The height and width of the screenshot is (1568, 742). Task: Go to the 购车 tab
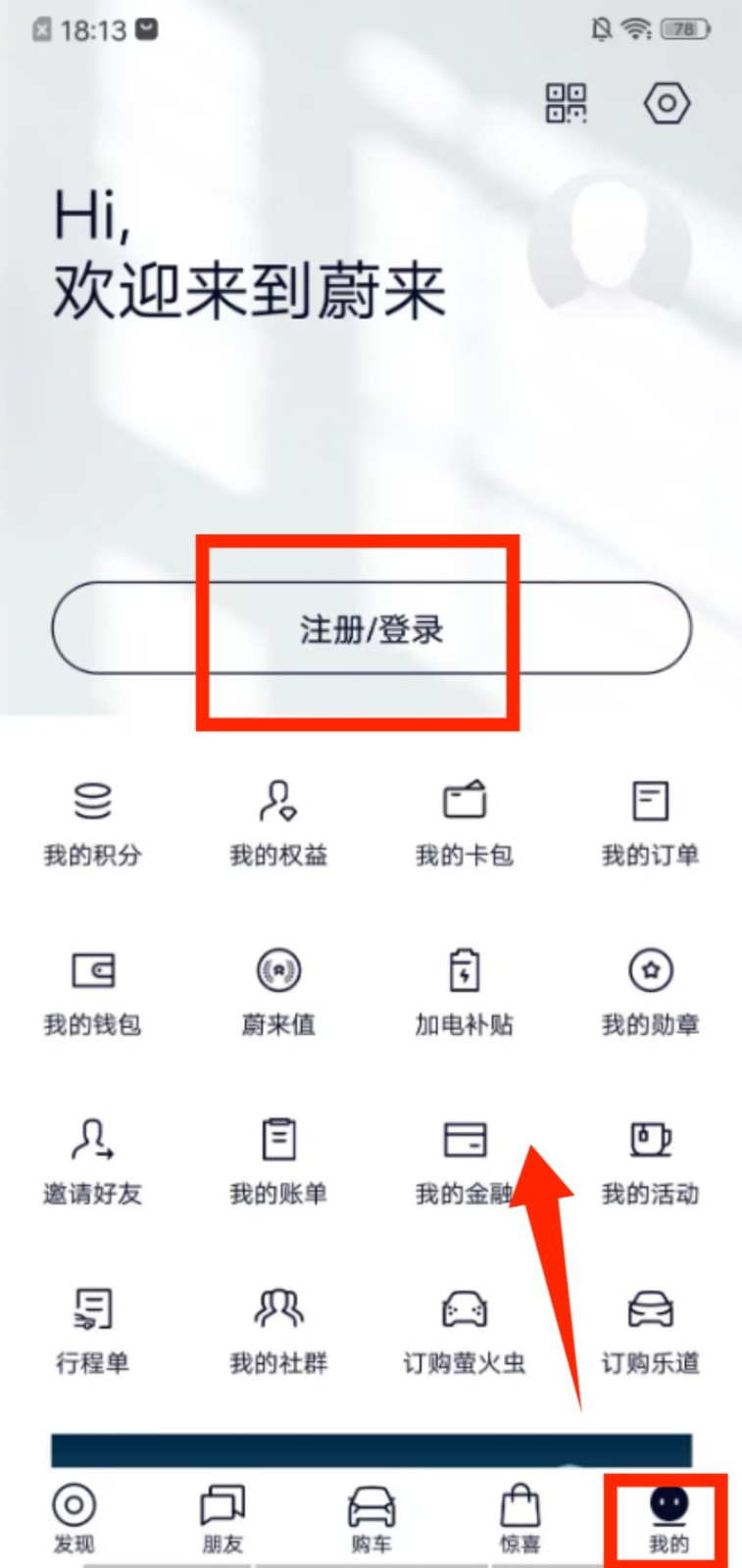371,1517
